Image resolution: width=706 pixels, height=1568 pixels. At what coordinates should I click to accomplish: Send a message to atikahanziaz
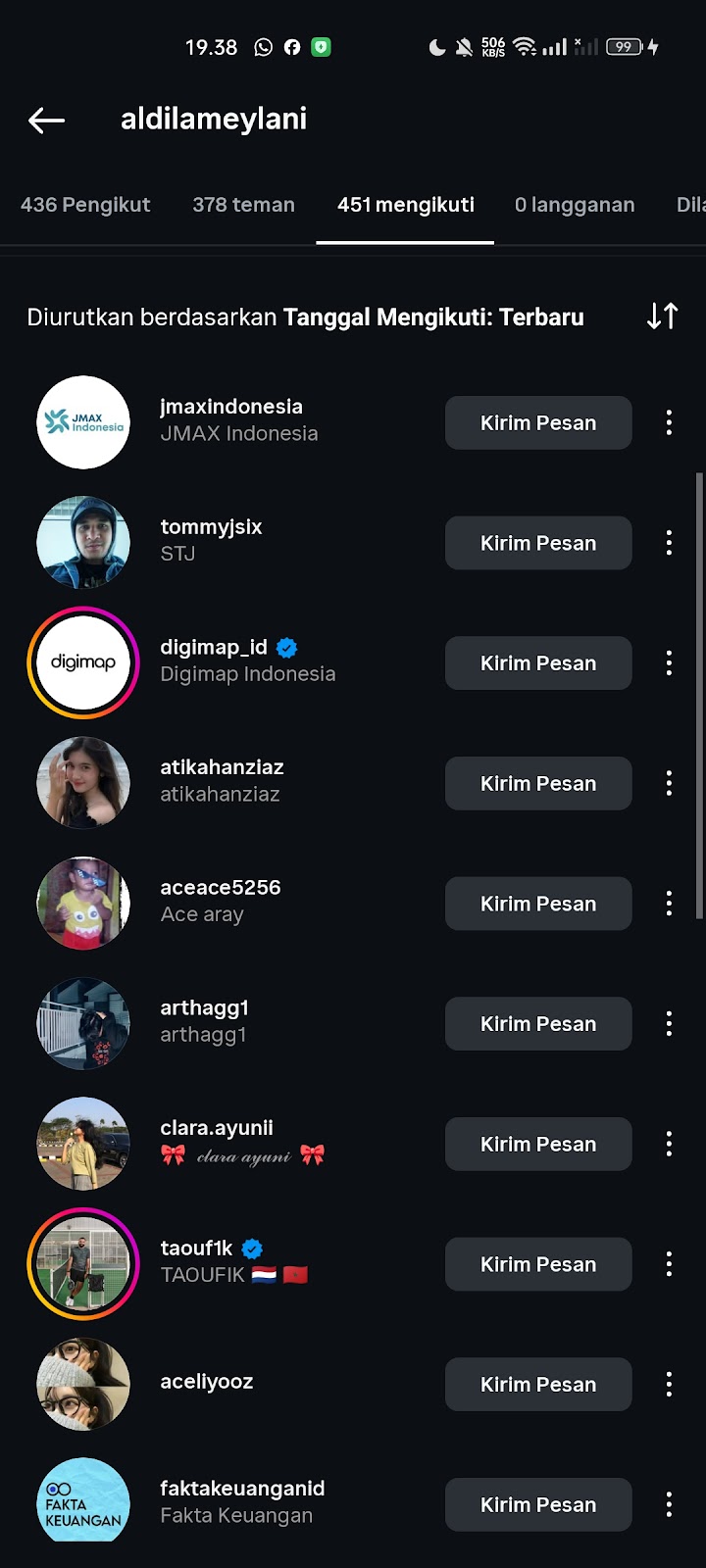tap(537, 784)
